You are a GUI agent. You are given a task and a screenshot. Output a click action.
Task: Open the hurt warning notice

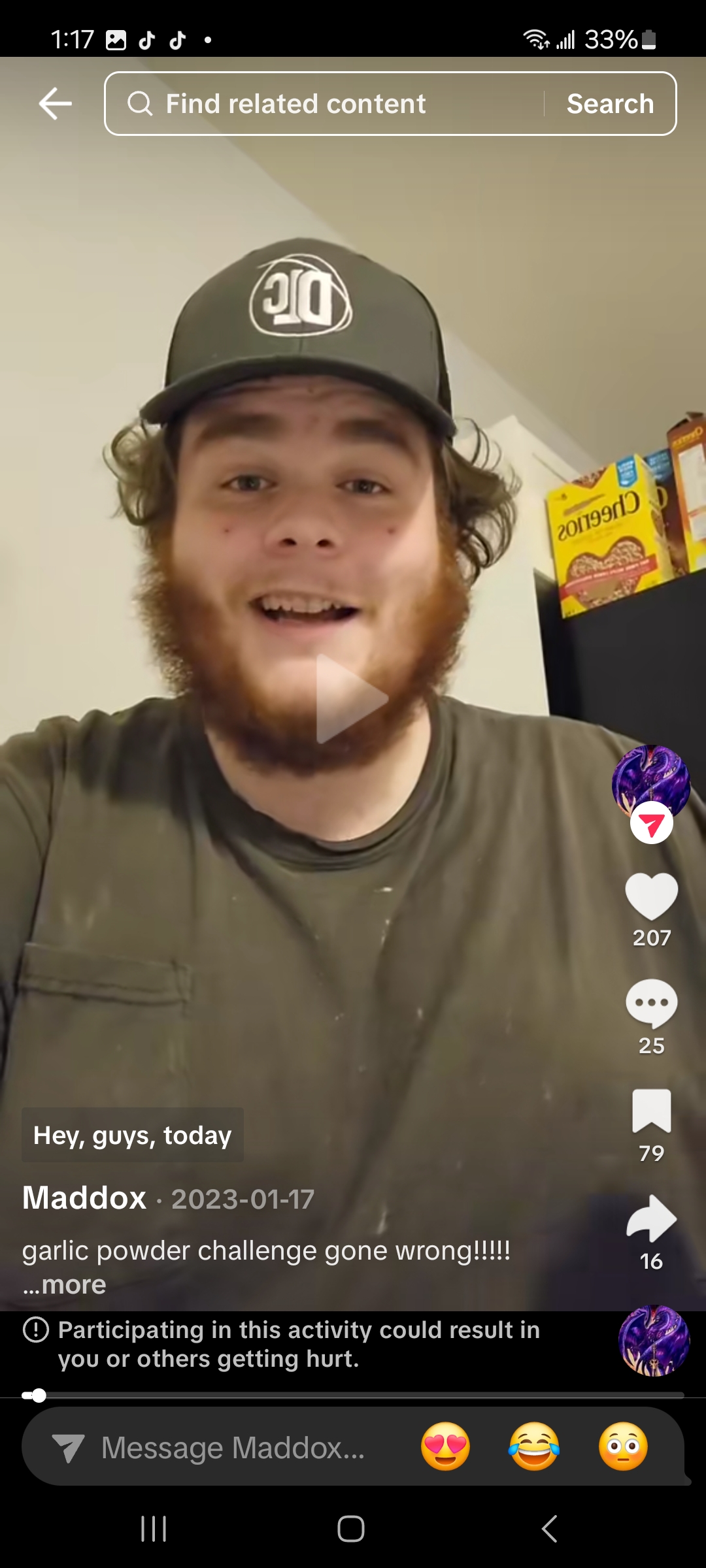coord(299,1344)
